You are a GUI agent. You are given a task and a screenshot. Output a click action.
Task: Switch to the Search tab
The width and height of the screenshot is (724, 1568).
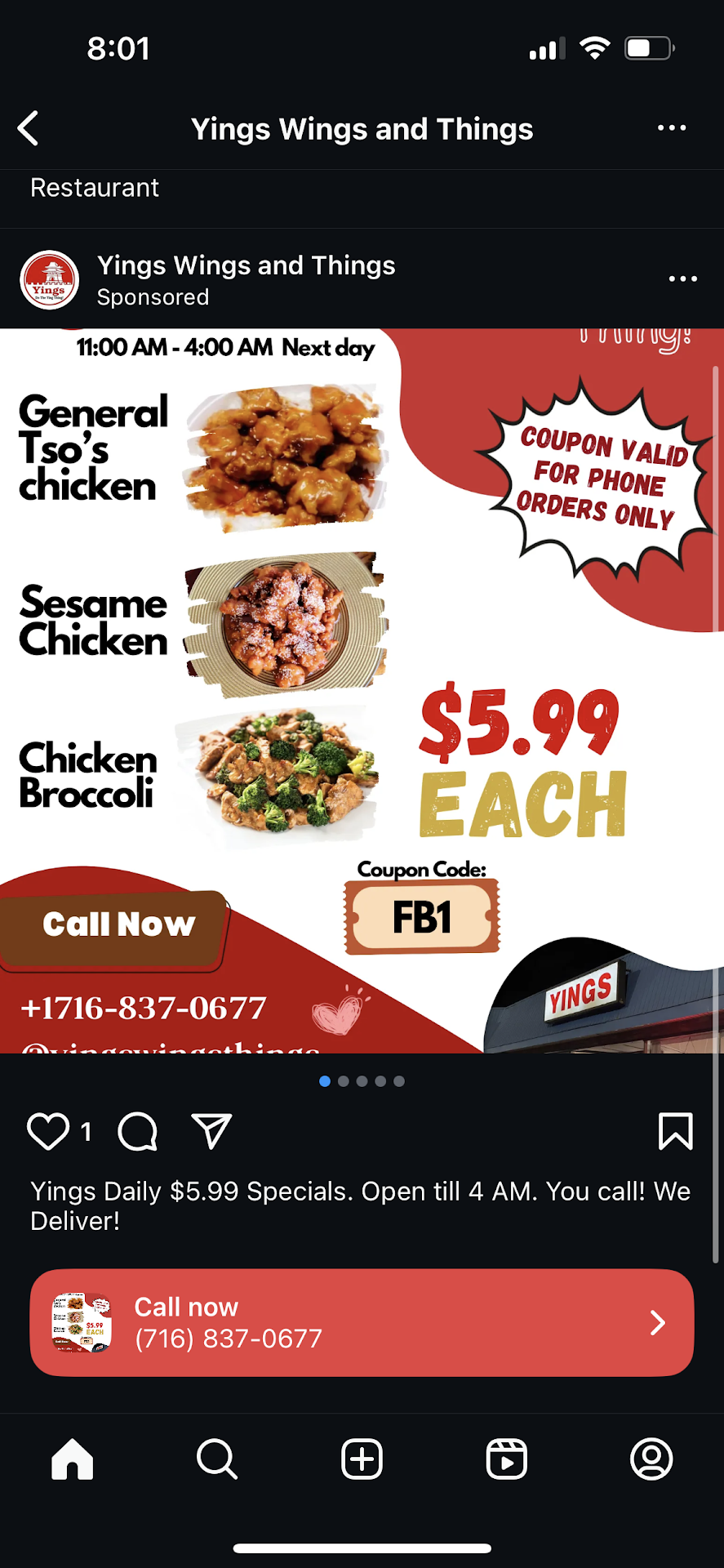(217, 1459)
